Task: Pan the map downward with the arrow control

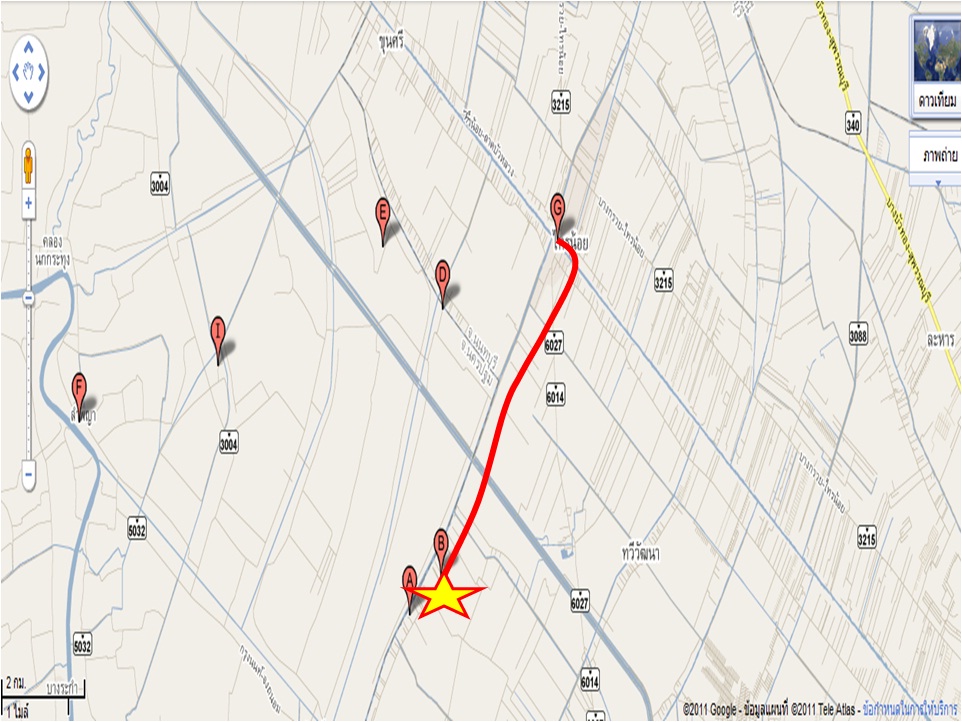Action: (x=28, y=96)
